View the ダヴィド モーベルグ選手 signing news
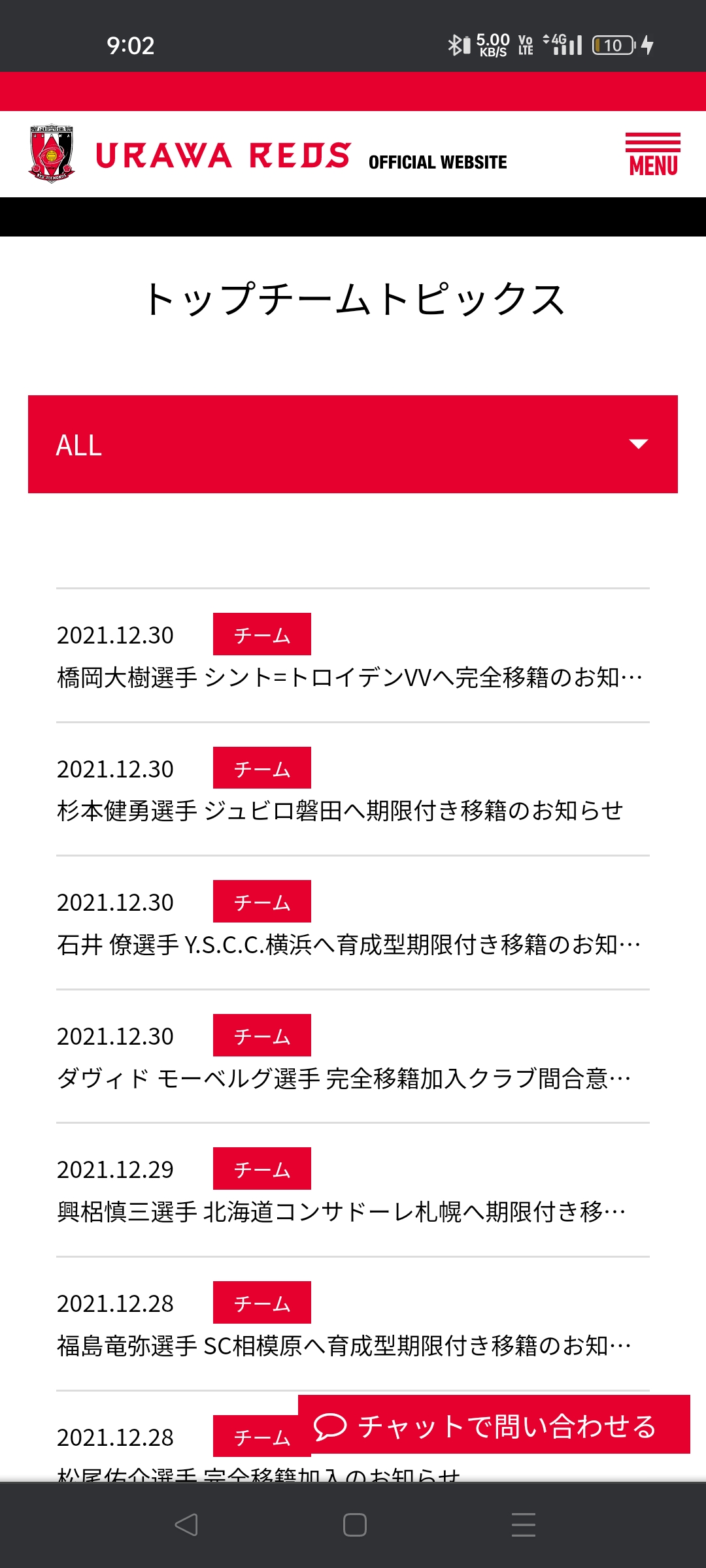 344,1078
